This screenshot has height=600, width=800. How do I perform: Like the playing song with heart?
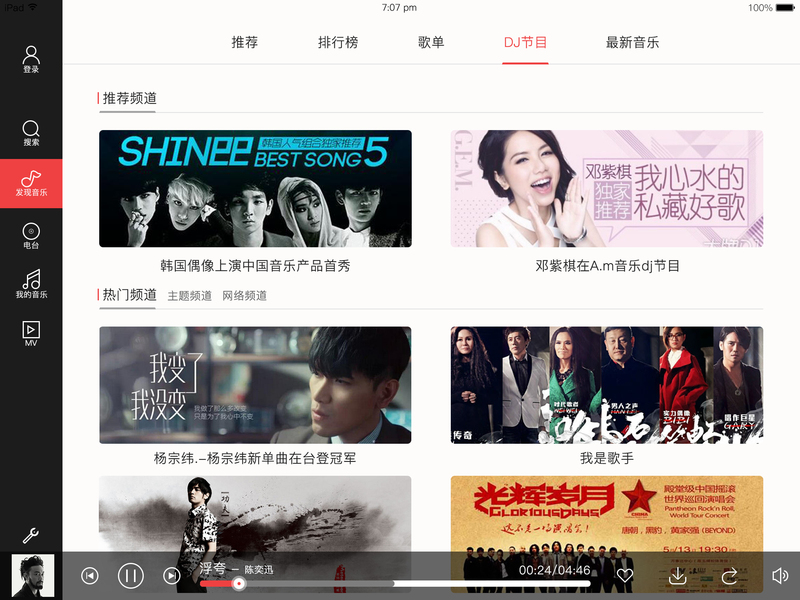click(x=625, y=576)
